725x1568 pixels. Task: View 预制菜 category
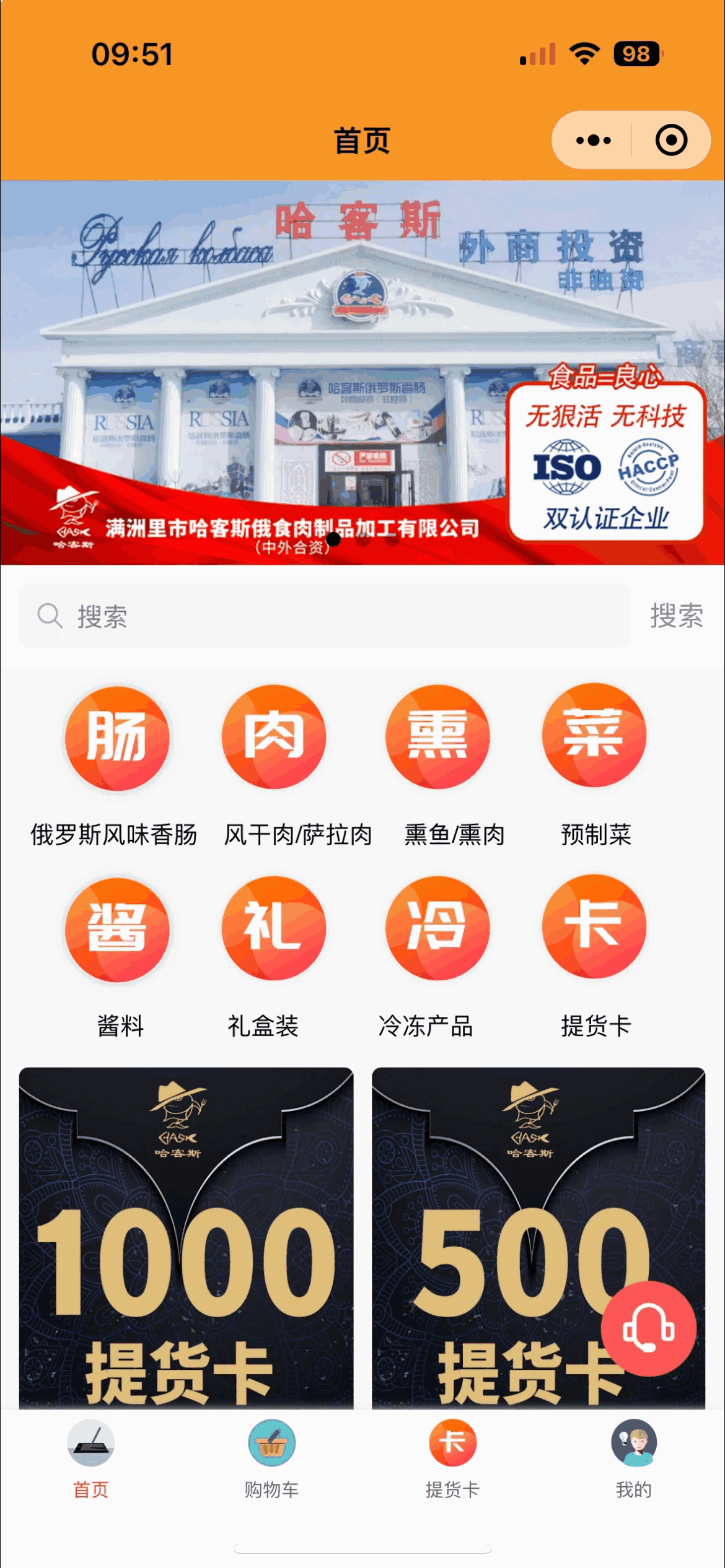click(x=594, y=738)
